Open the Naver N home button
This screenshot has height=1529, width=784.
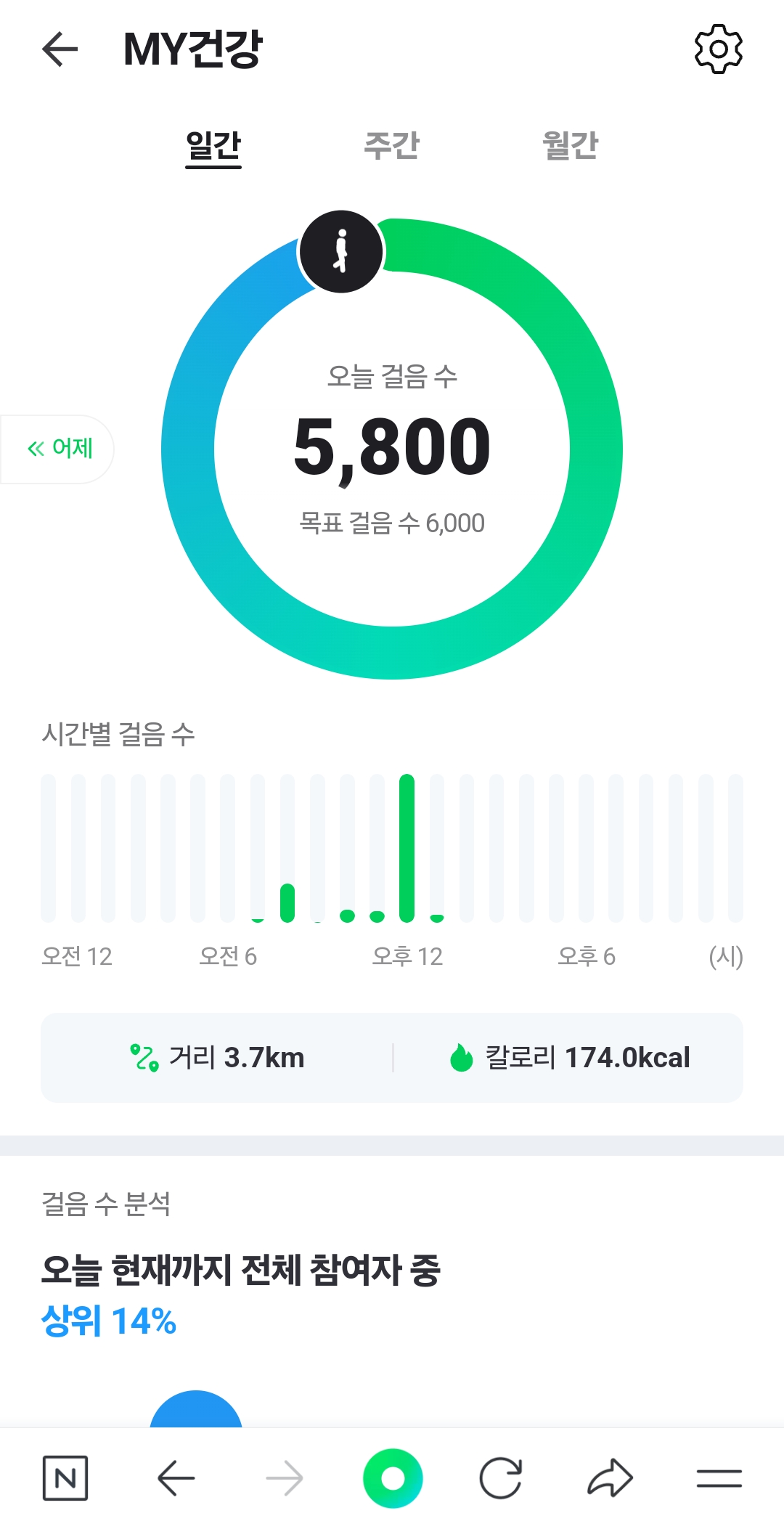(x=65, y=1478)
